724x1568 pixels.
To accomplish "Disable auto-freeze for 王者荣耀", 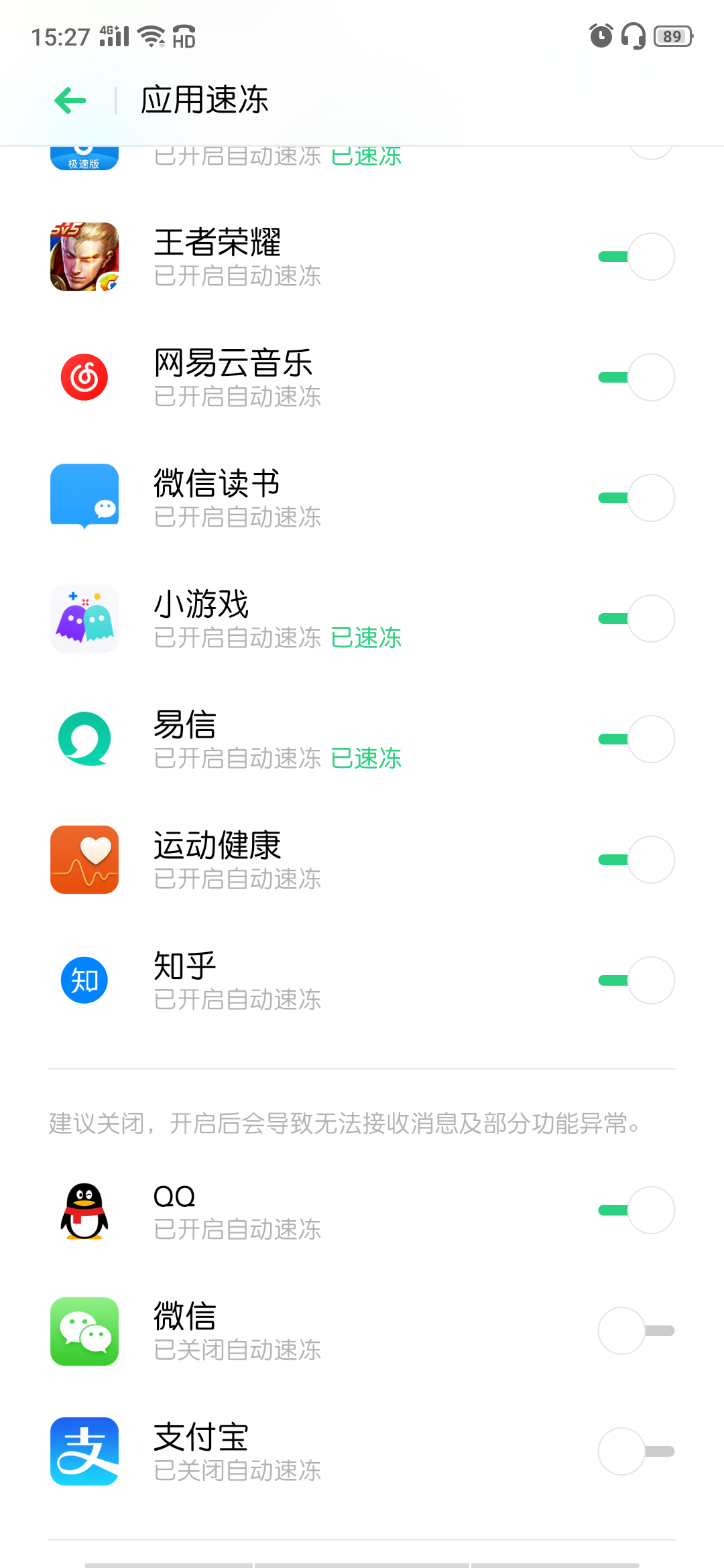I will [636, 257].
